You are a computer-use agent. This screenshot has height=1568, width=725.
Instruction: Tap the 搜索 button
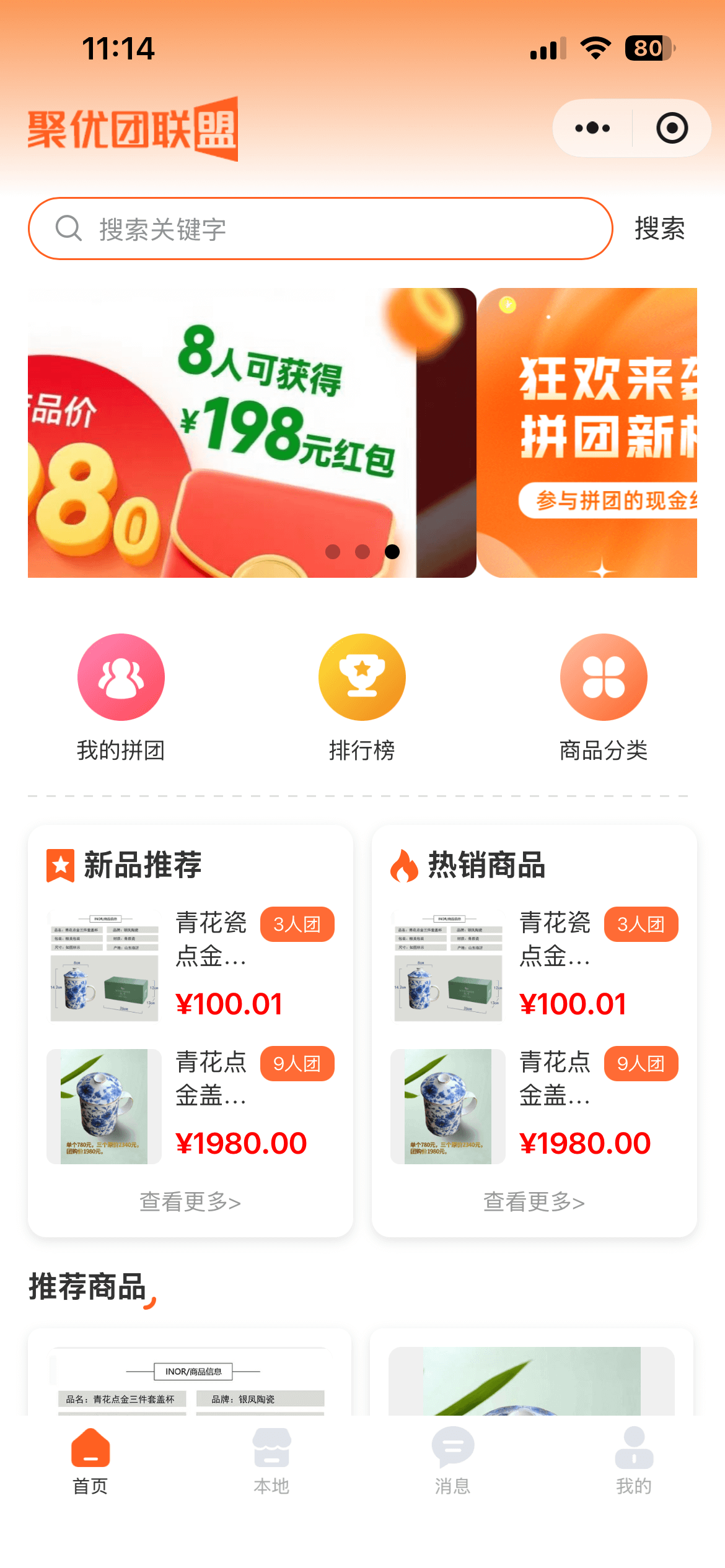pyautogui.click(x=659, y=229)
